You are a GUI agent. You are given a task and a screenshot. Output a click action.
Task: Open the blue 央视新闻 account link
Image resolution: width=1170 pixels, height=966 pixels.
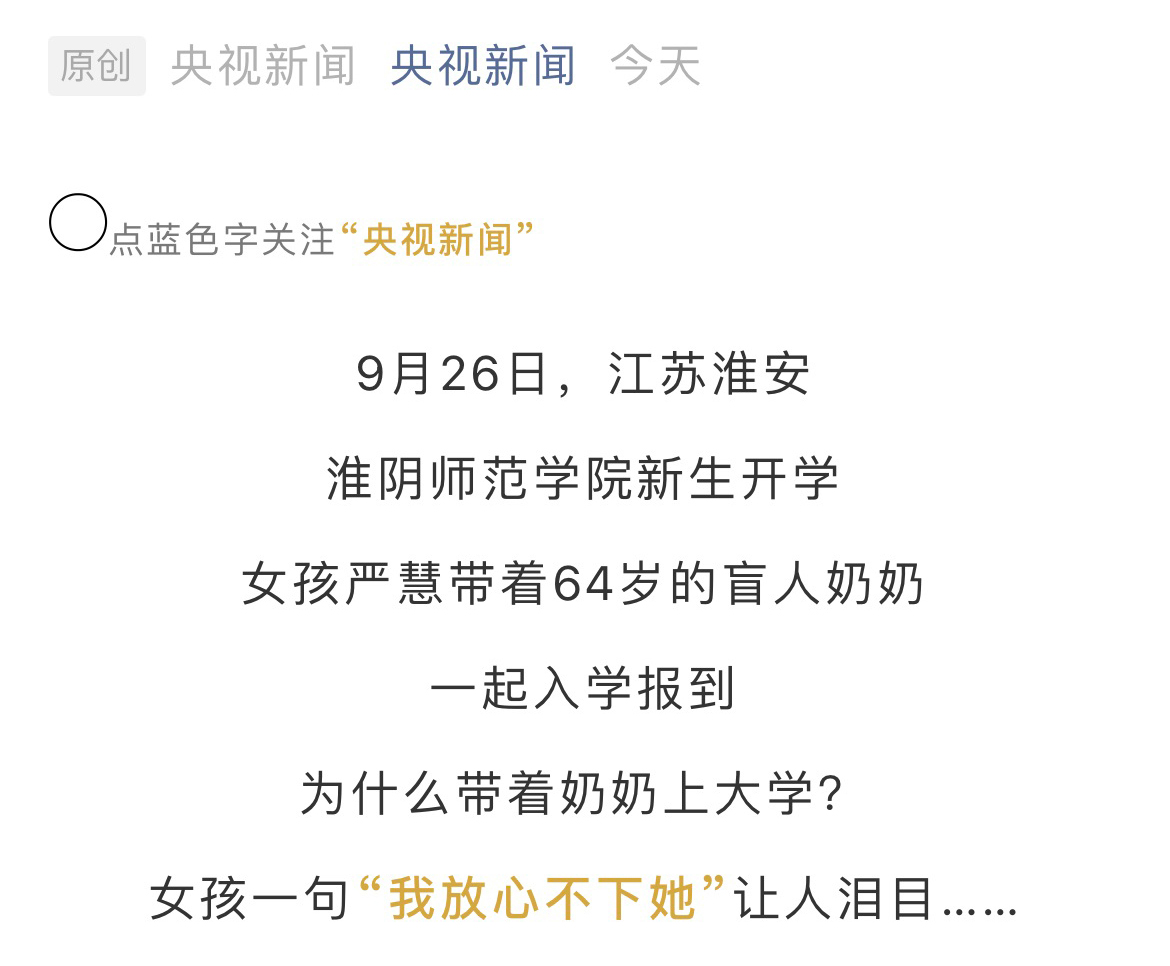click(x=483, y=66)
